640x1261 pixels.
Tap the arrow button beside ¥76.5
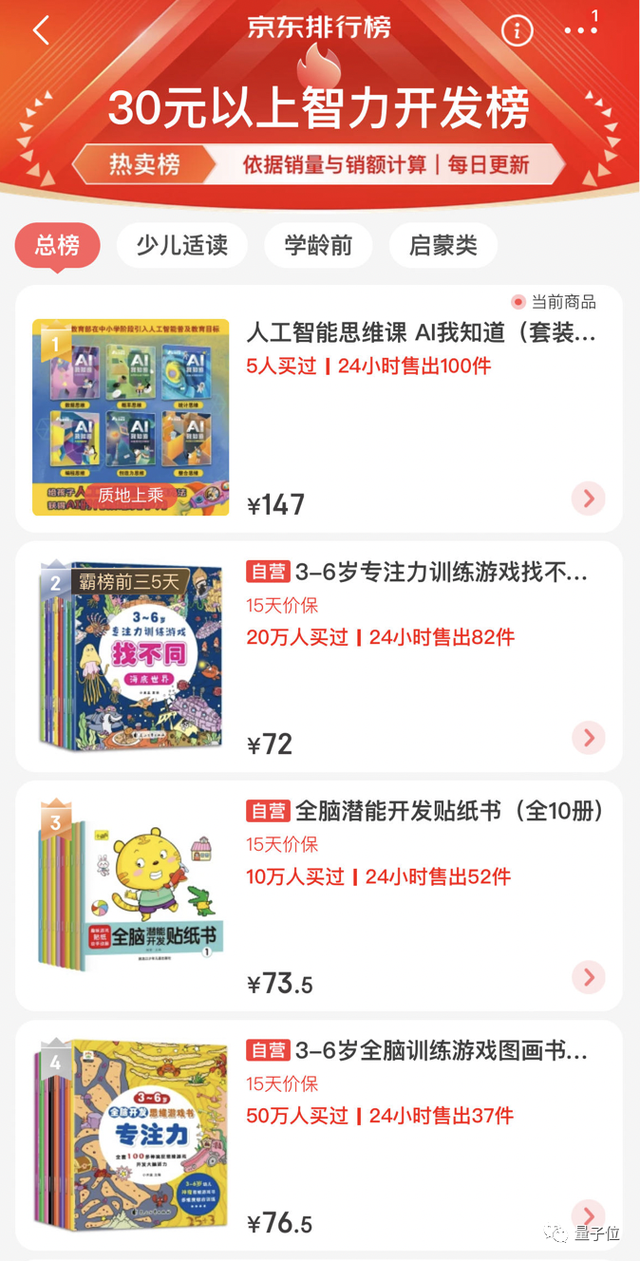pos(589,1216)
